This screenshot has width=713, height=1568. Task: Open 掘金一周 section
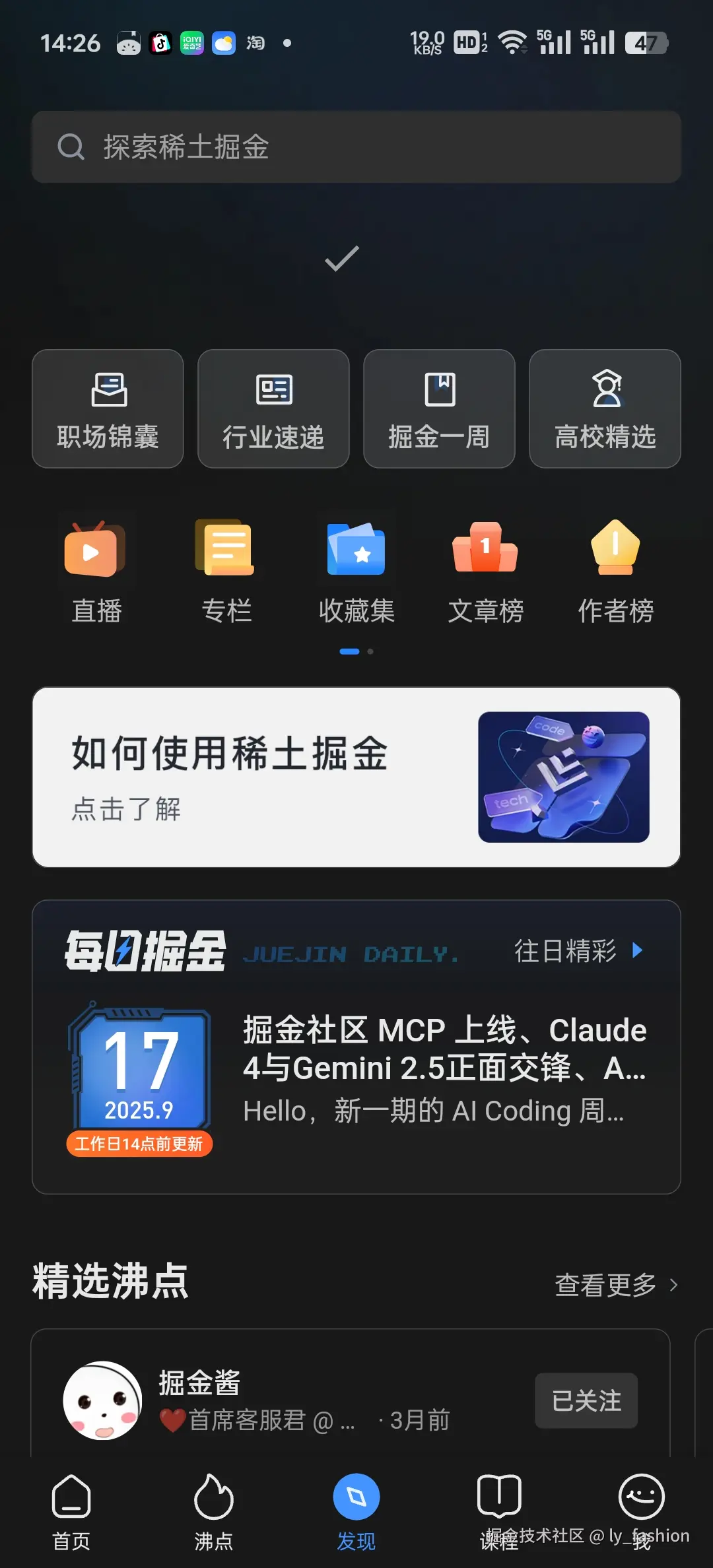pos(439,409)
